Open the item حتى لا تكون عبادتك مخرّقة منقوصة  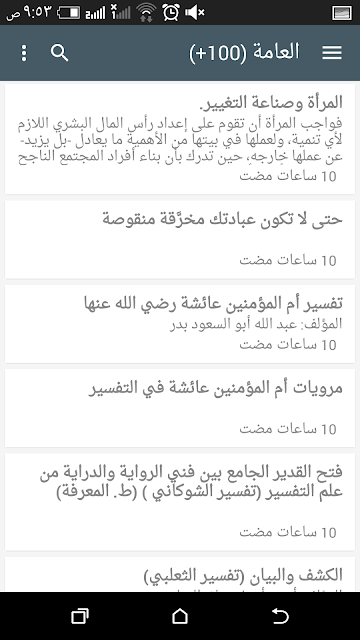coord(180,240)
